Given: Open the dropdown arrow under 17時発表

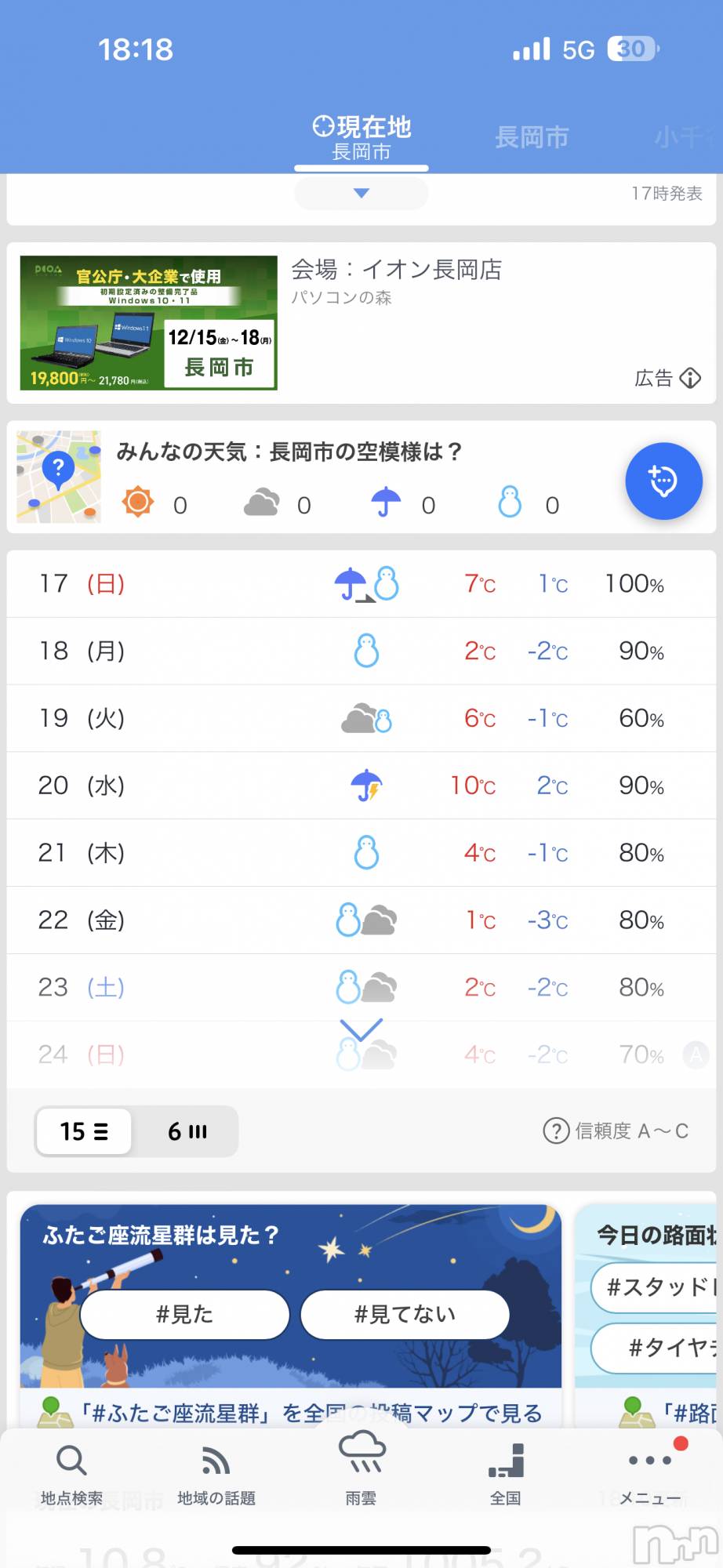Looking at the screenshot, I should coord(360,193).
